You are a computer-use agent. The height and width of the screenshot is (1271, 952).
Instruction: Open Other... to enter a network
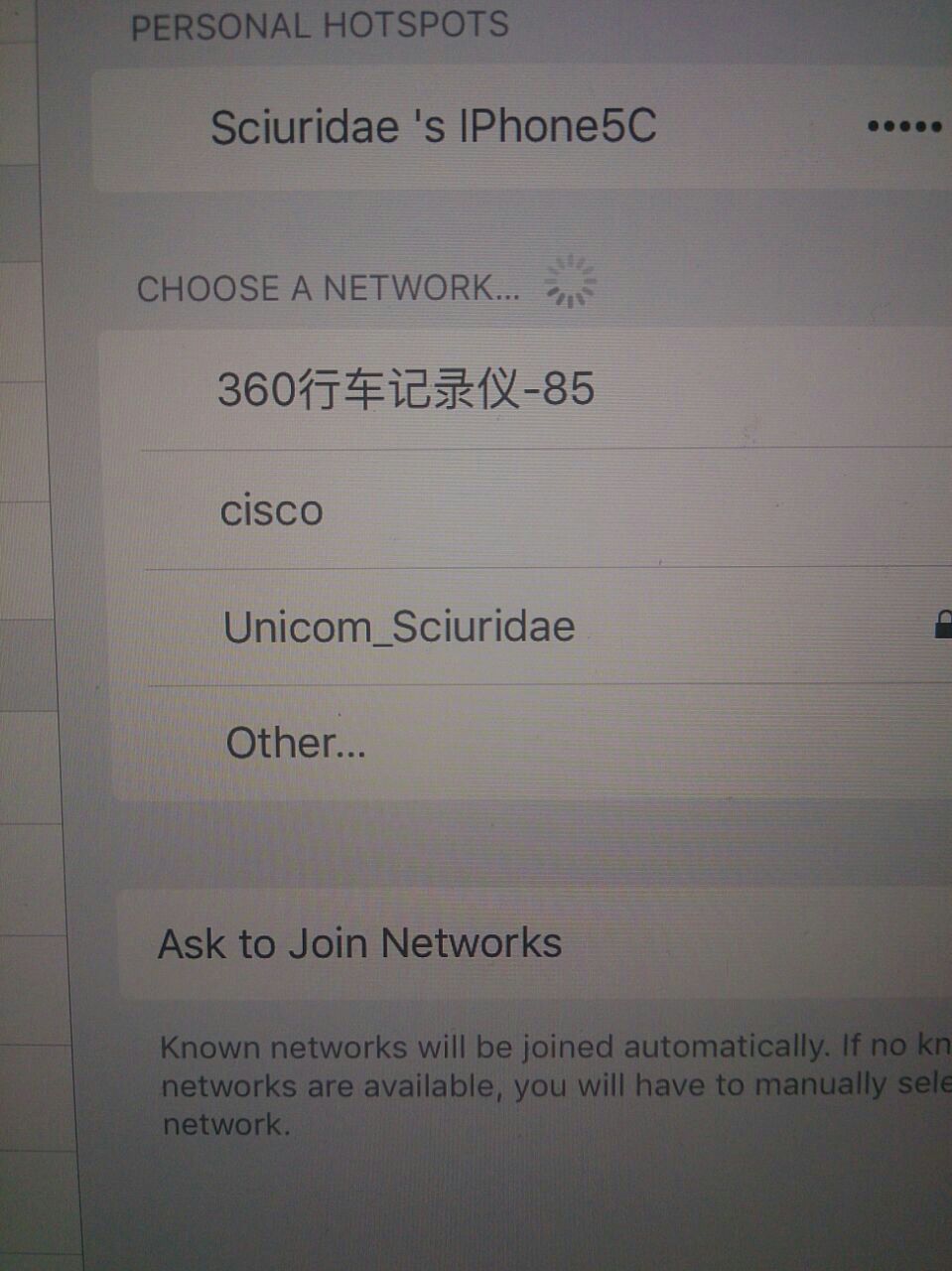pos(296,743)
